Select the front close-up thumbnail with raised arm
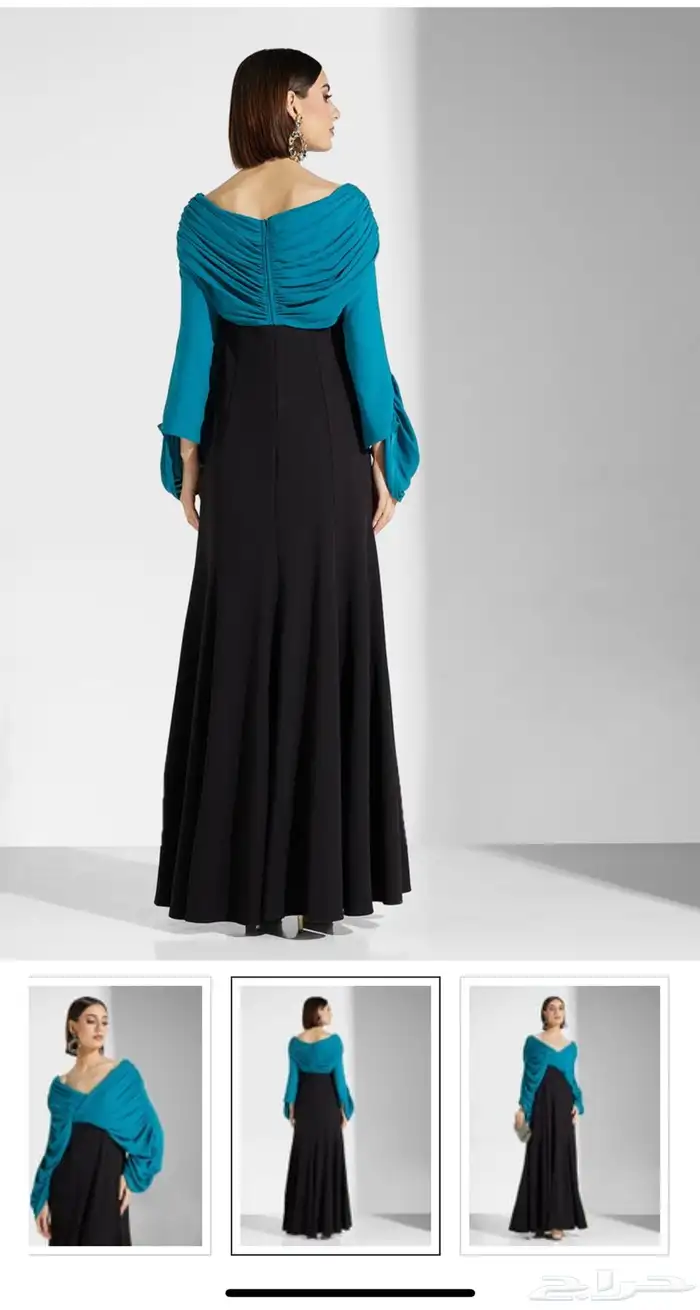 pyautogui.click(x=118, y=1114)
